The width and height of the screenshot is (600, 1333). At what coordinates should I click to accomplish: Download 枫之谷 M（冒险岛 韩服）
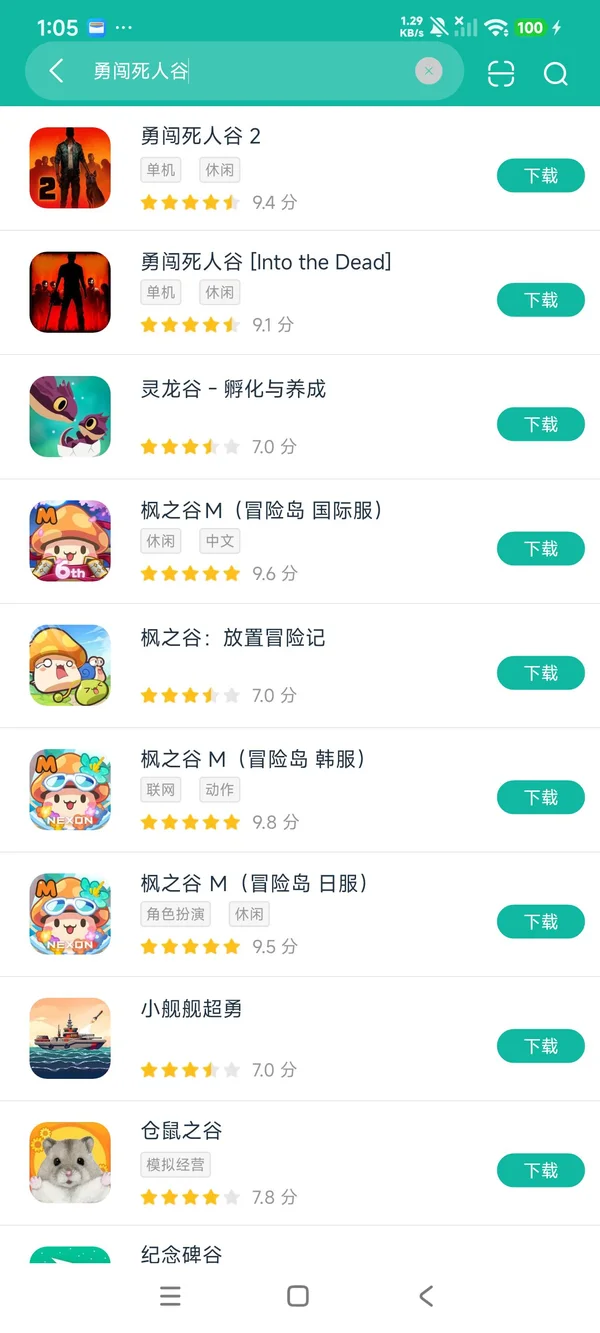[x=540, y=797]
